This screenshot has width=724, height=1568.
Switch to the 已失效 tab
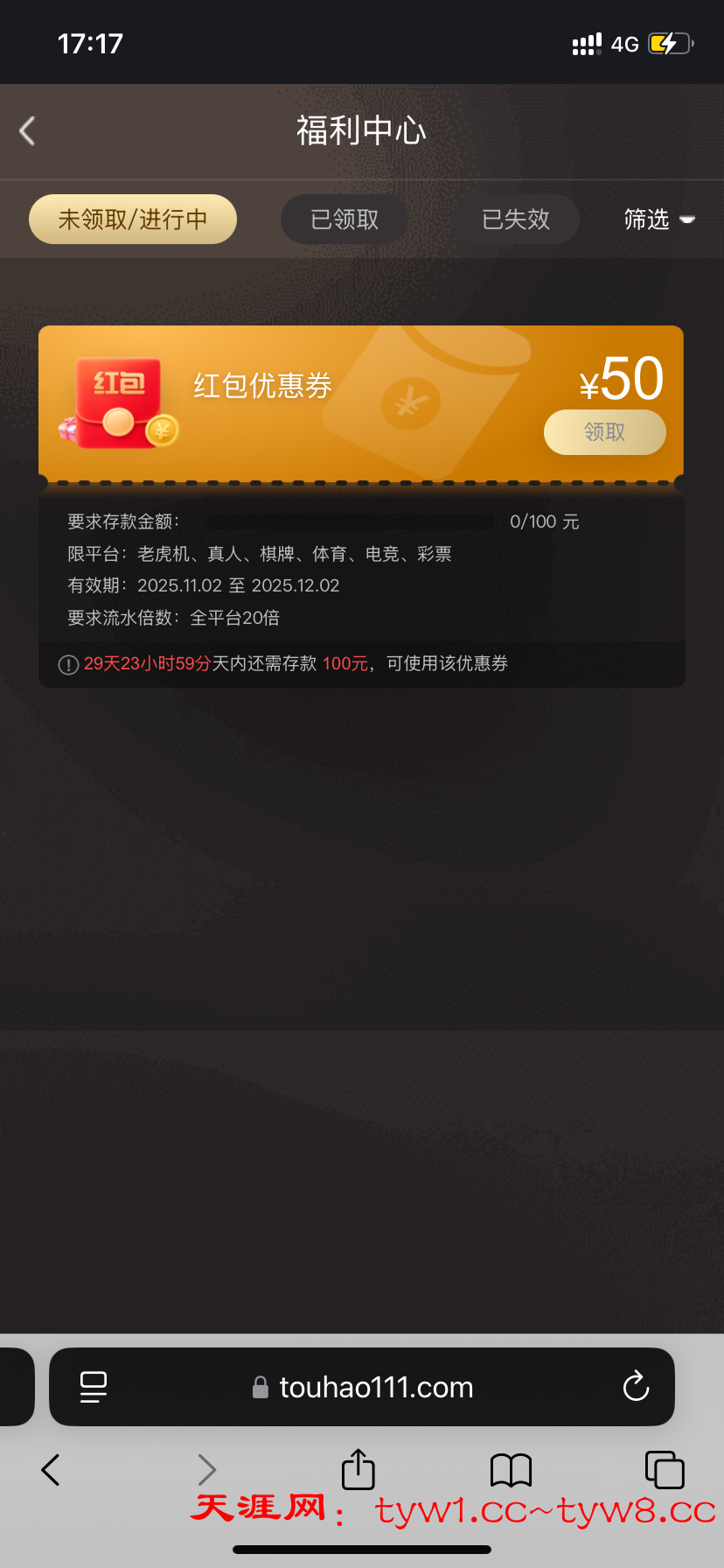(516, 219)
